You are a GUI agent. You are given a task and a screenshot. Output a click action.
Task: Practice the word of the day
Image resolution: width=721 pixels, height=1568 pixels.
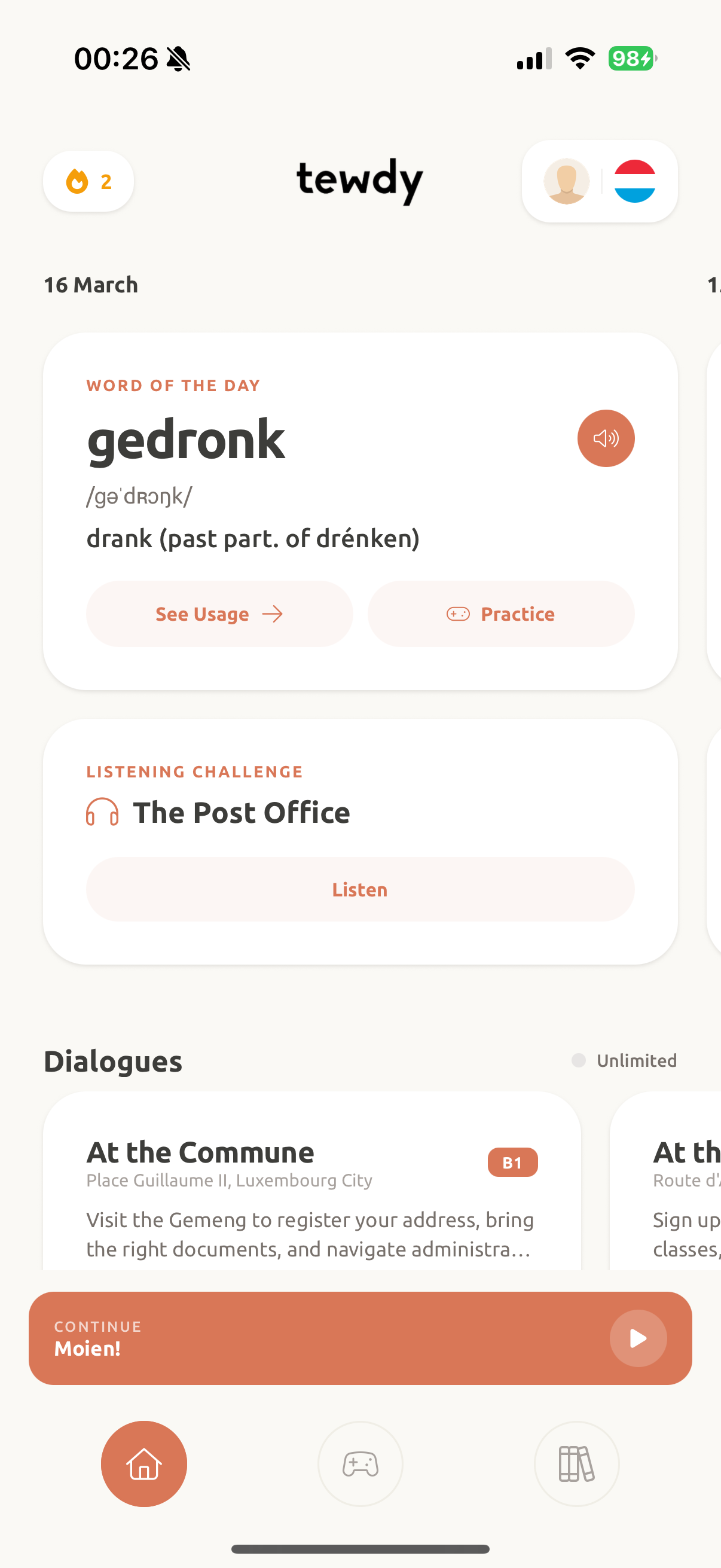point(501,614)
